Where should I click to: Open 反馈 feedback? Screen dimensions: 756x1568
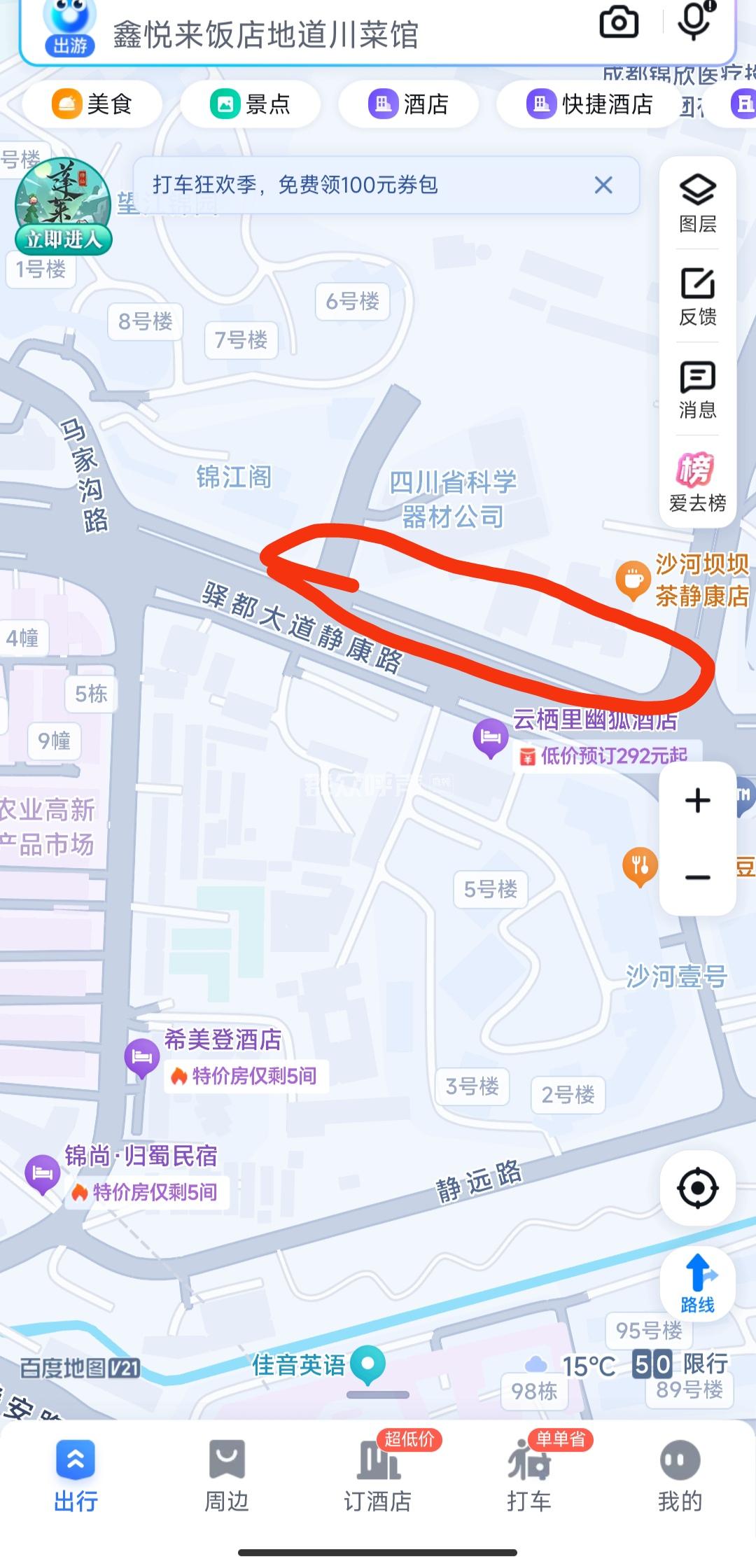coord(697,296)
